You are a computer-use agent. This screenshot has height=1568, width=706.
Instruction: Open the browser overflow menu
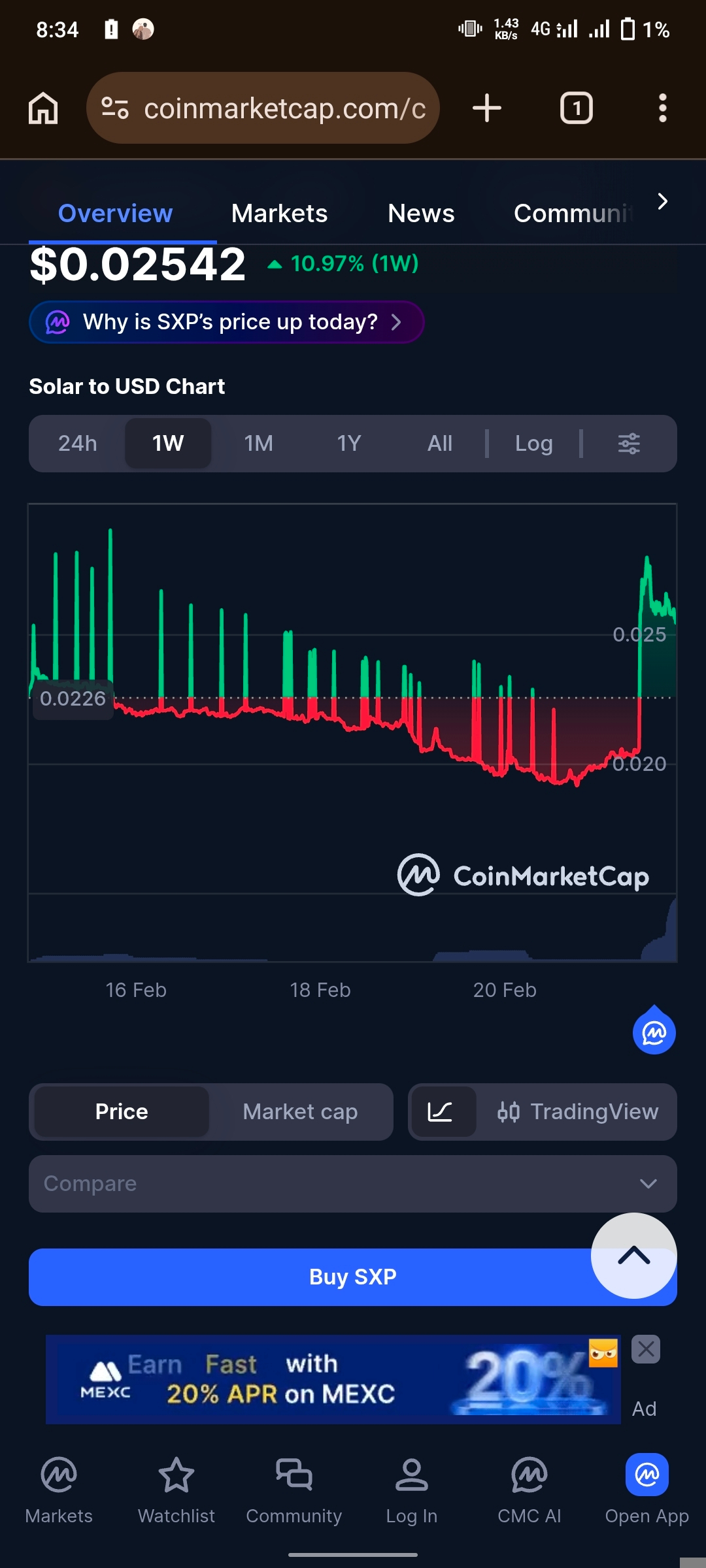click(x=663, y=108)
